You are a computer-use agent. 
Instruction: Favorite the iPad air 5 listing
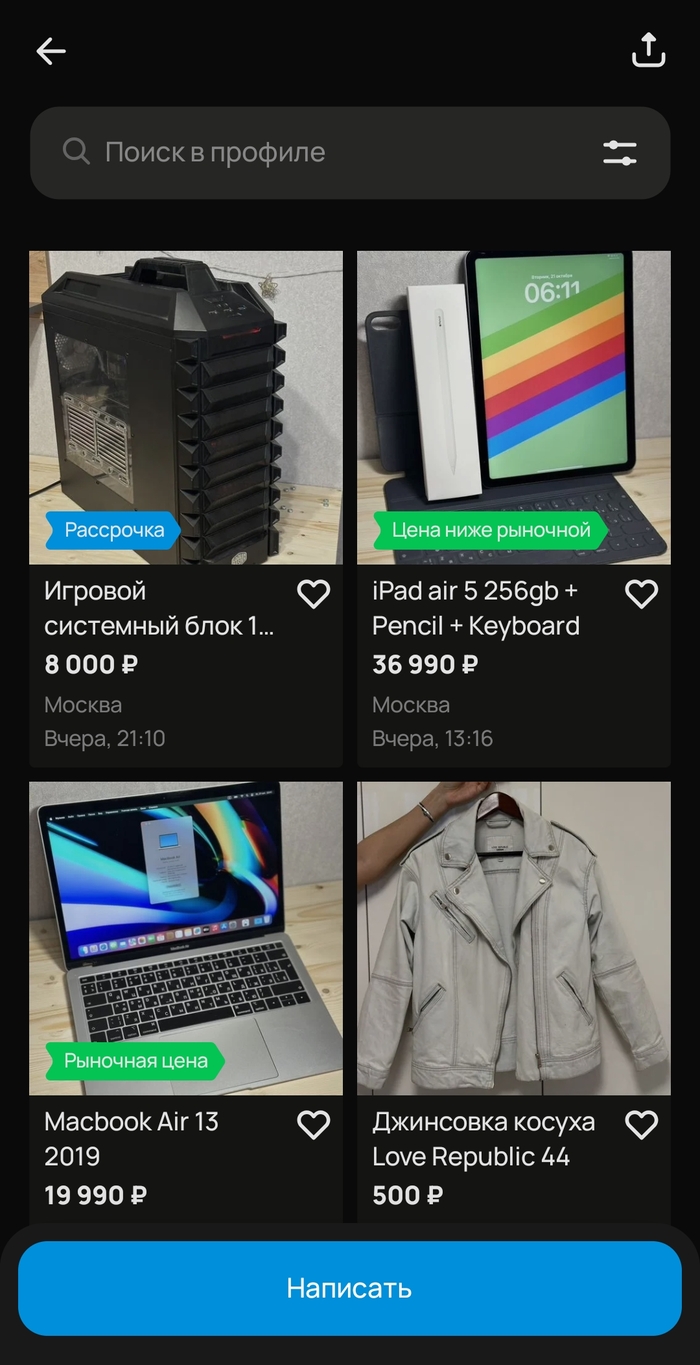click(x=641, y=595)
